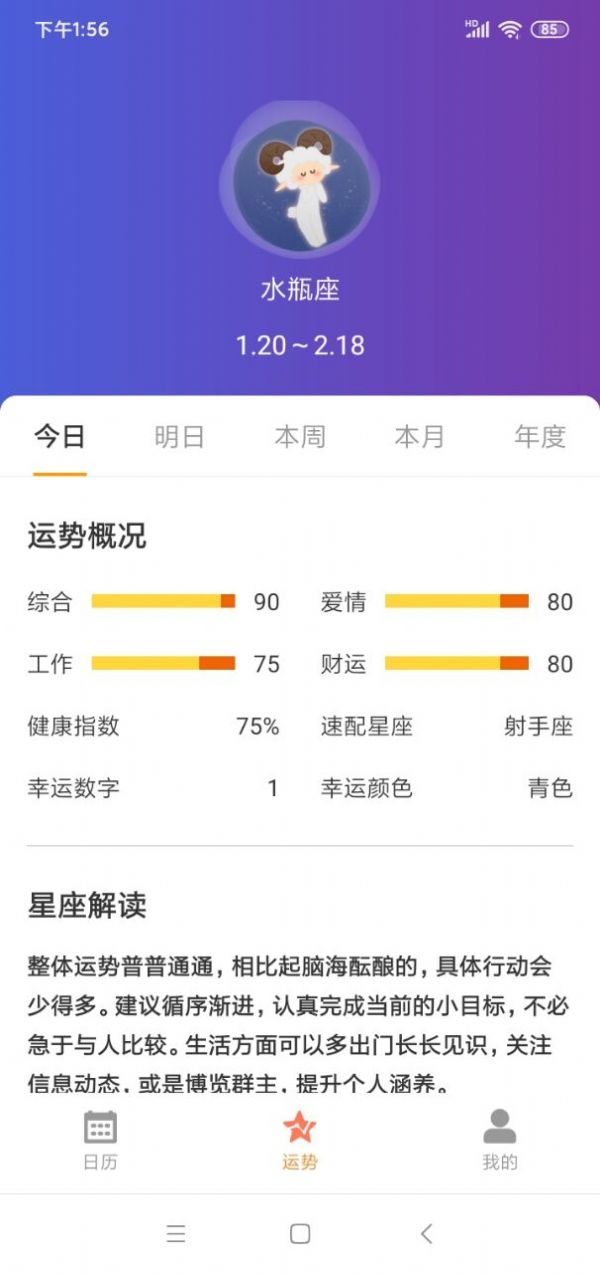Go back using the system back button

point(427,1234)
